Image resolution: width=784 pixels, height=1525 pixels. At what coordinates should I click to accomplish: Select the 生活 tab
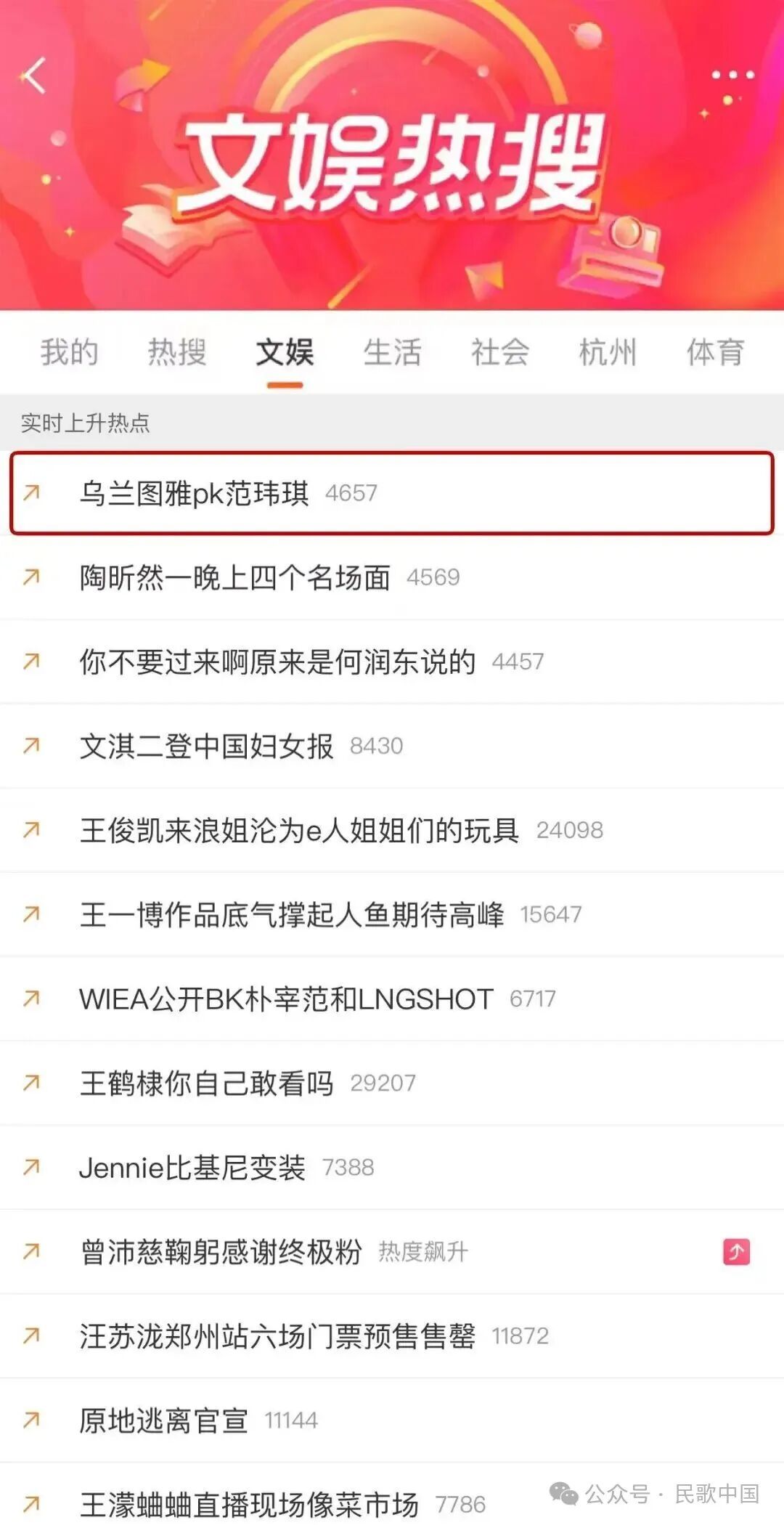point(392,352)
